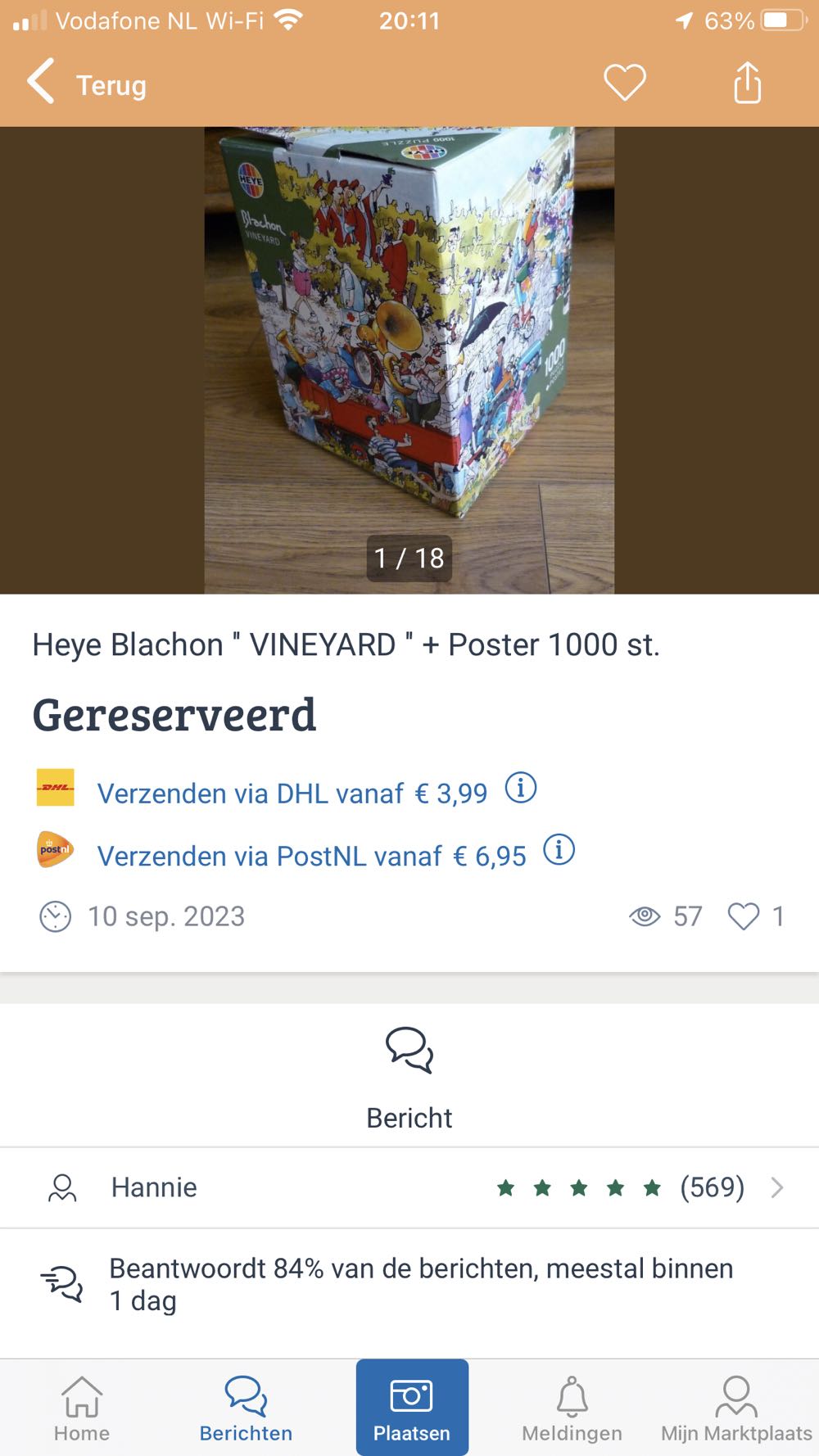819x1456 pixels.
Task: Click the fast-reply speech bubble icon
Action: 63,1283
